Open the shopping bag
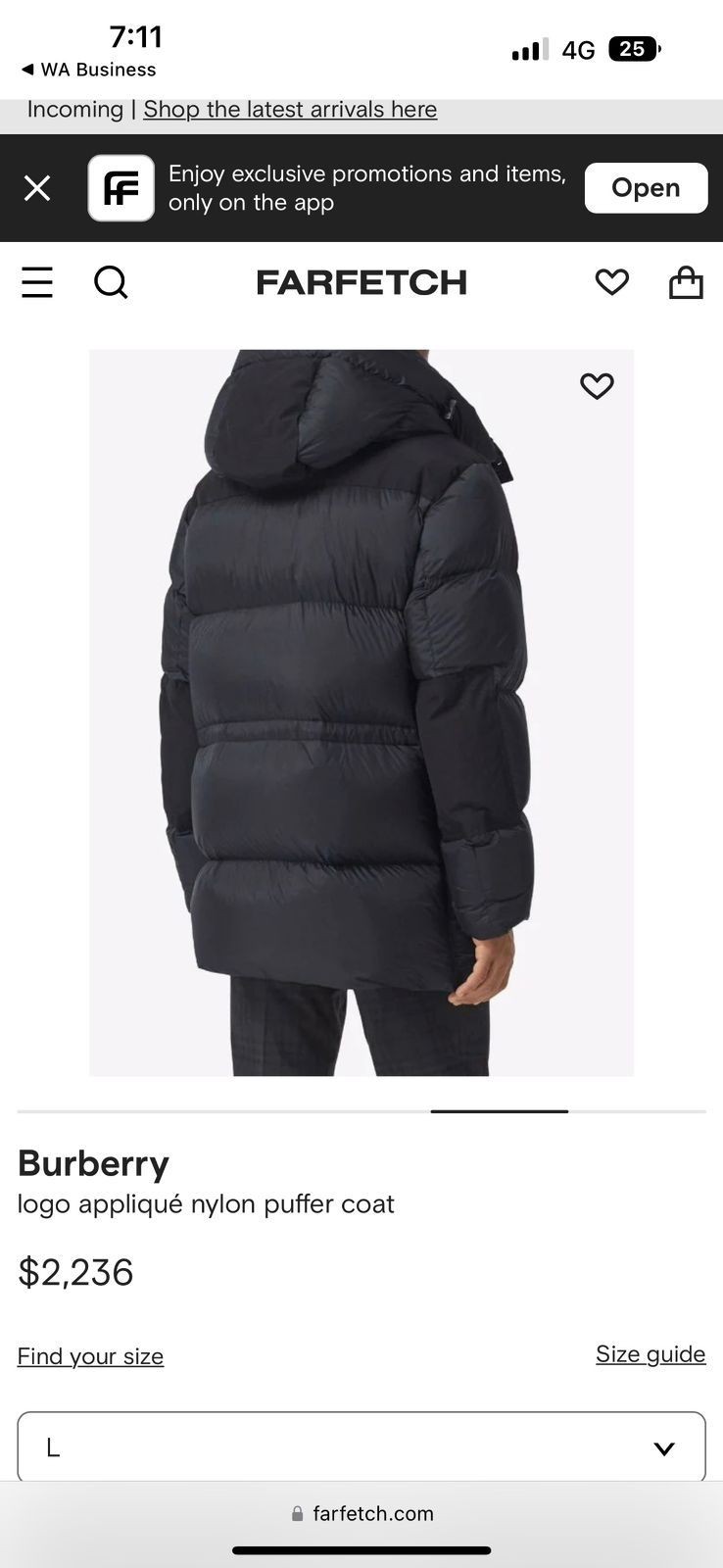723x1568 pixels. coord(686,282)
